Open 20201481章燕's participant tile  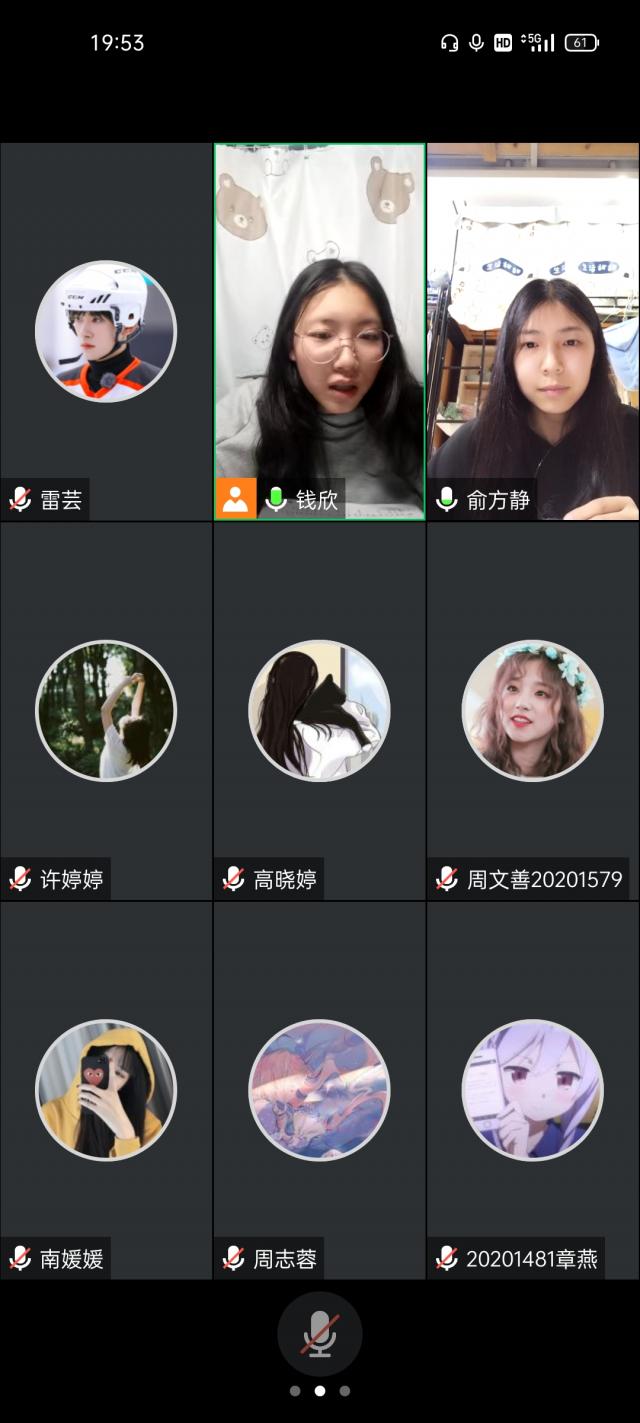pos(533,1090)
